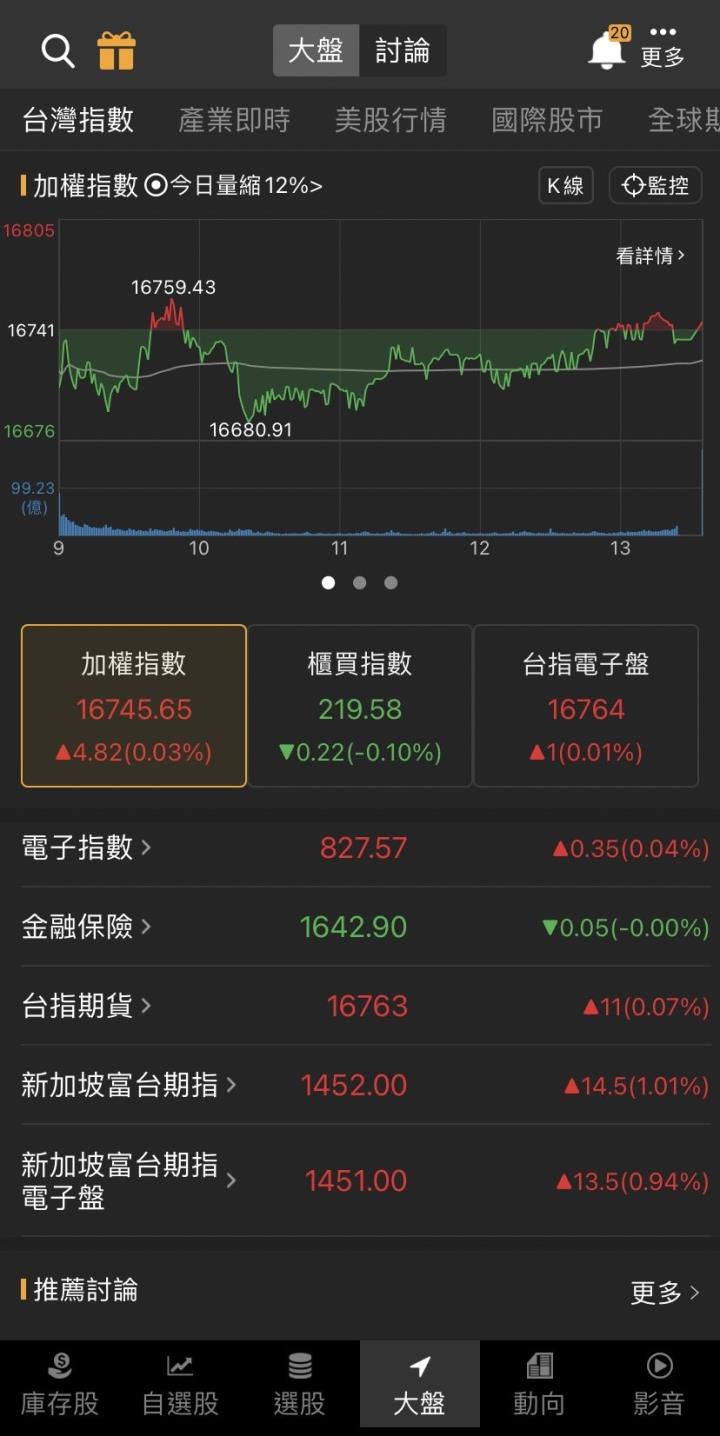Select the 台灣指數 tab
Screen dimensions: 720x1436
pos(77,119)
